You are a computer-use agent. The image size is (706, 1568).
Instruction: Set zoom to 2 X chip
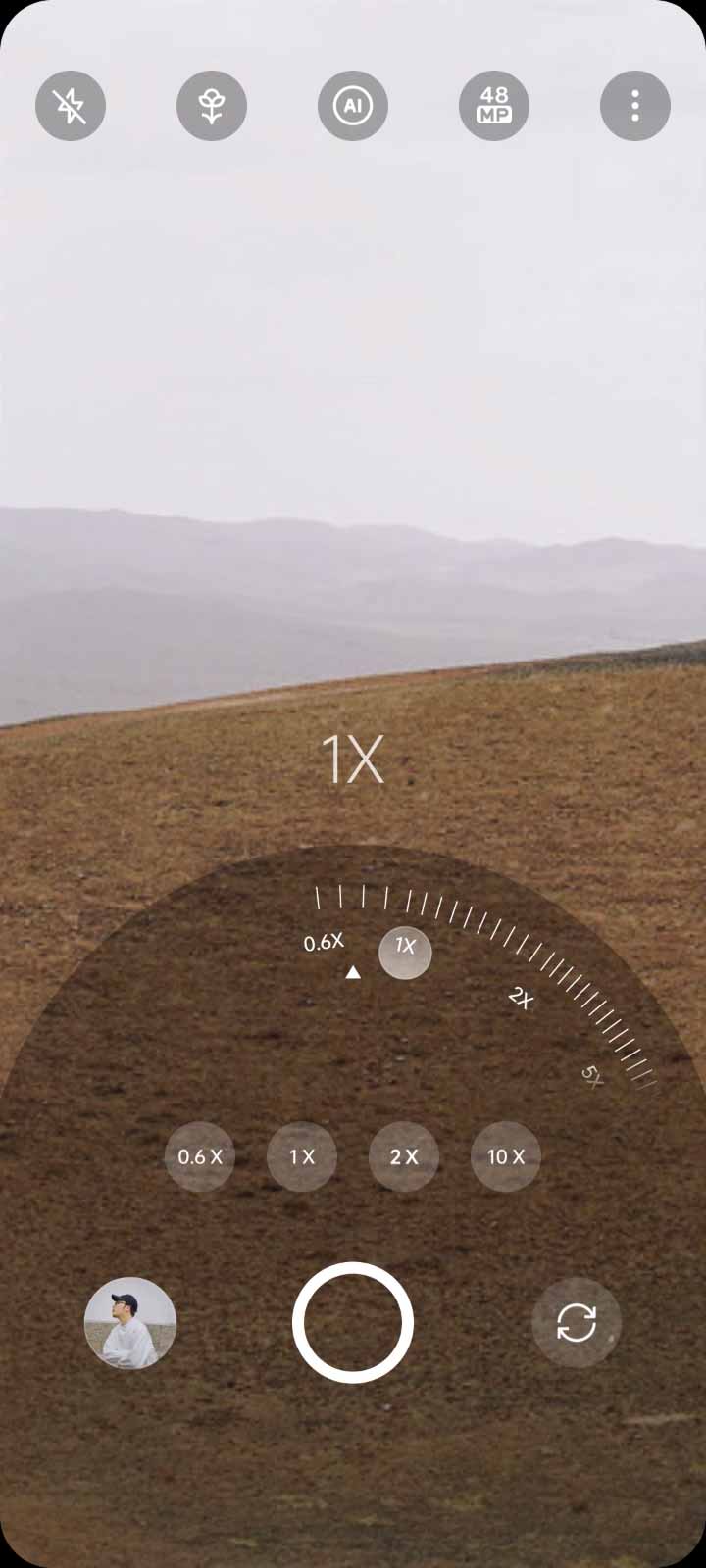(404, 1156)
